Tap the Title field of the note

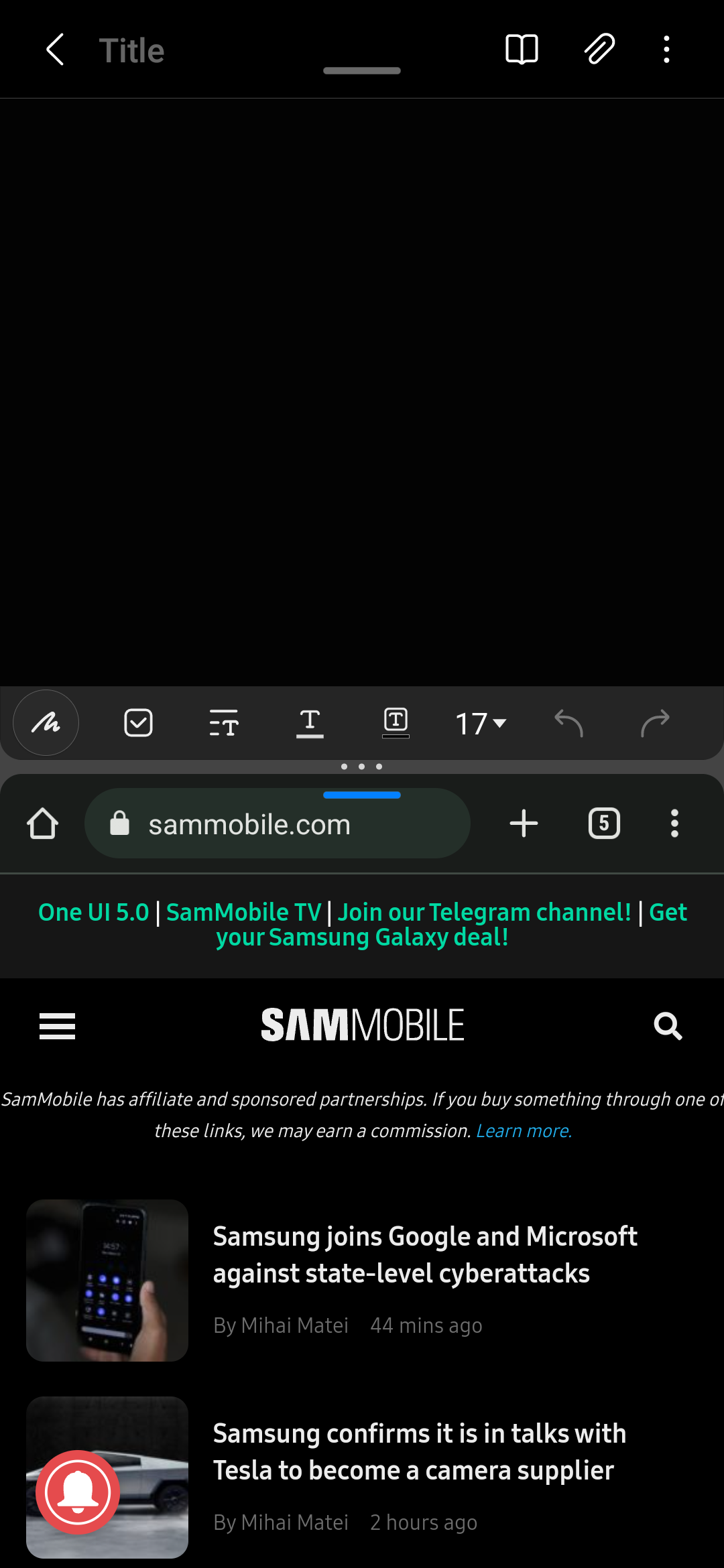click(x=132, y=51)
